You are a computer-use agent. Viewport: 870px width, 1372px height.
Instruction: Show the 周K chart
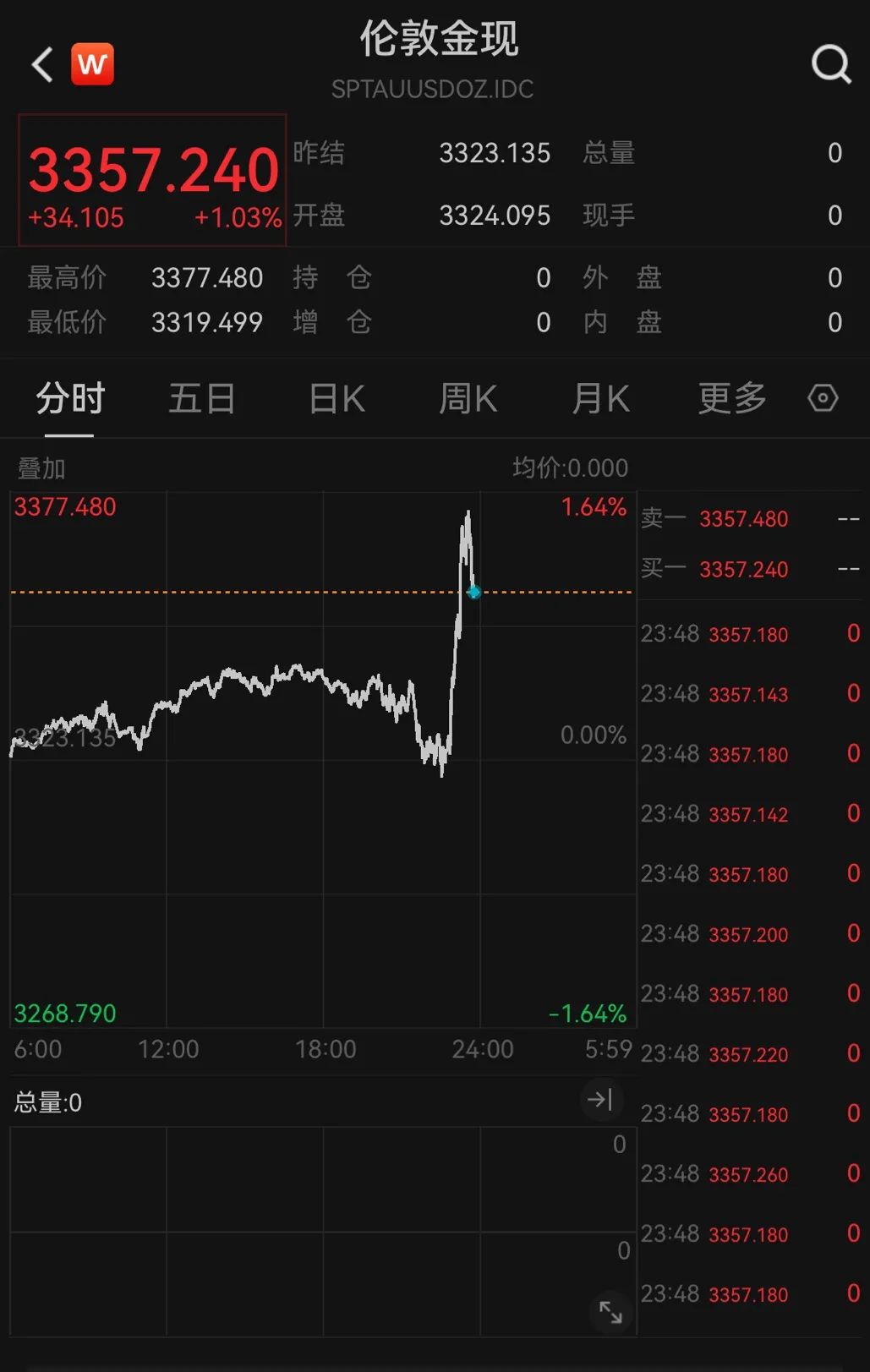(468, 398)
